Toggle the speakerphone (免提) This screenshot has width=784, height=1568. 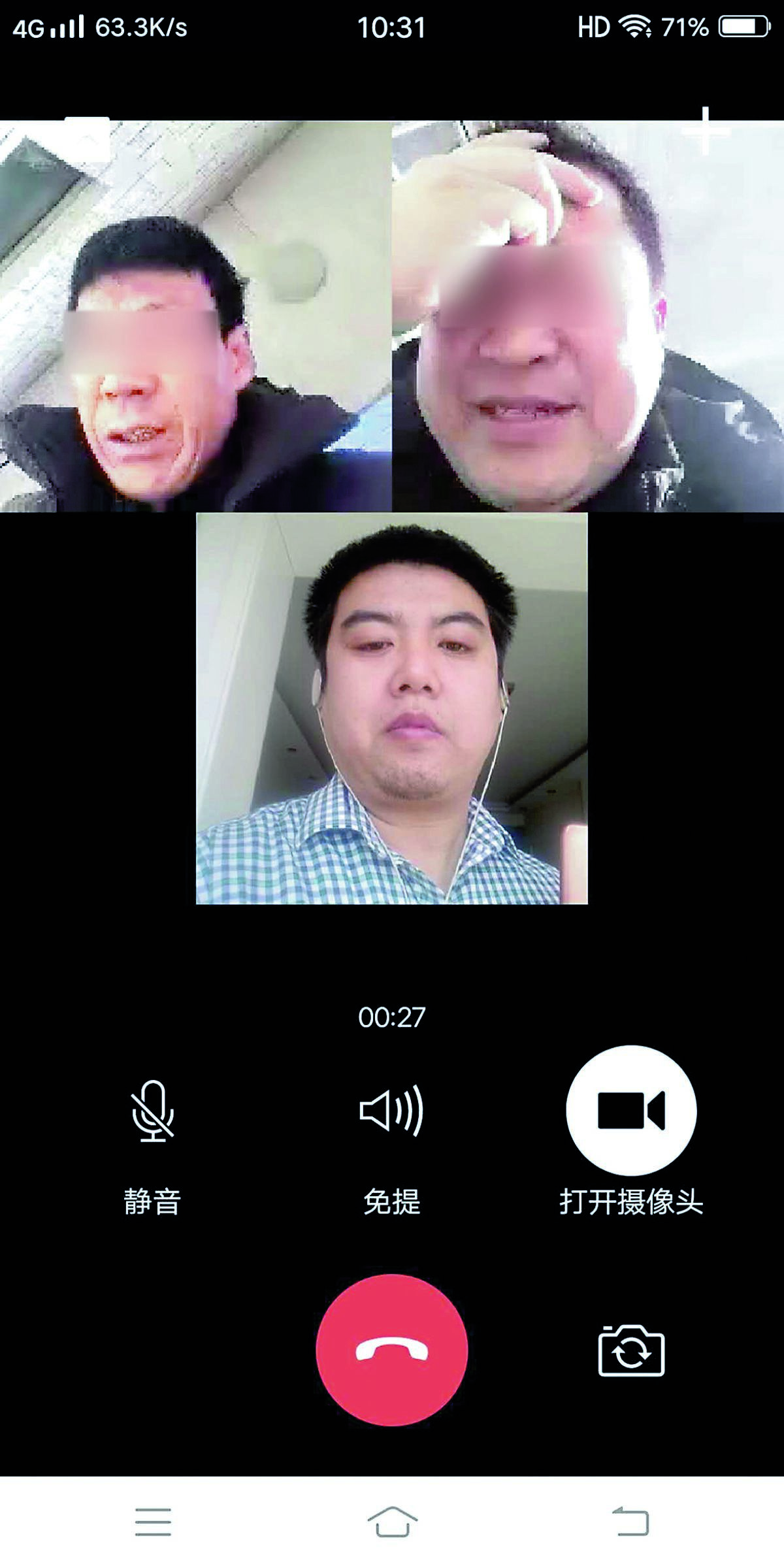[x=391, y=1111]
